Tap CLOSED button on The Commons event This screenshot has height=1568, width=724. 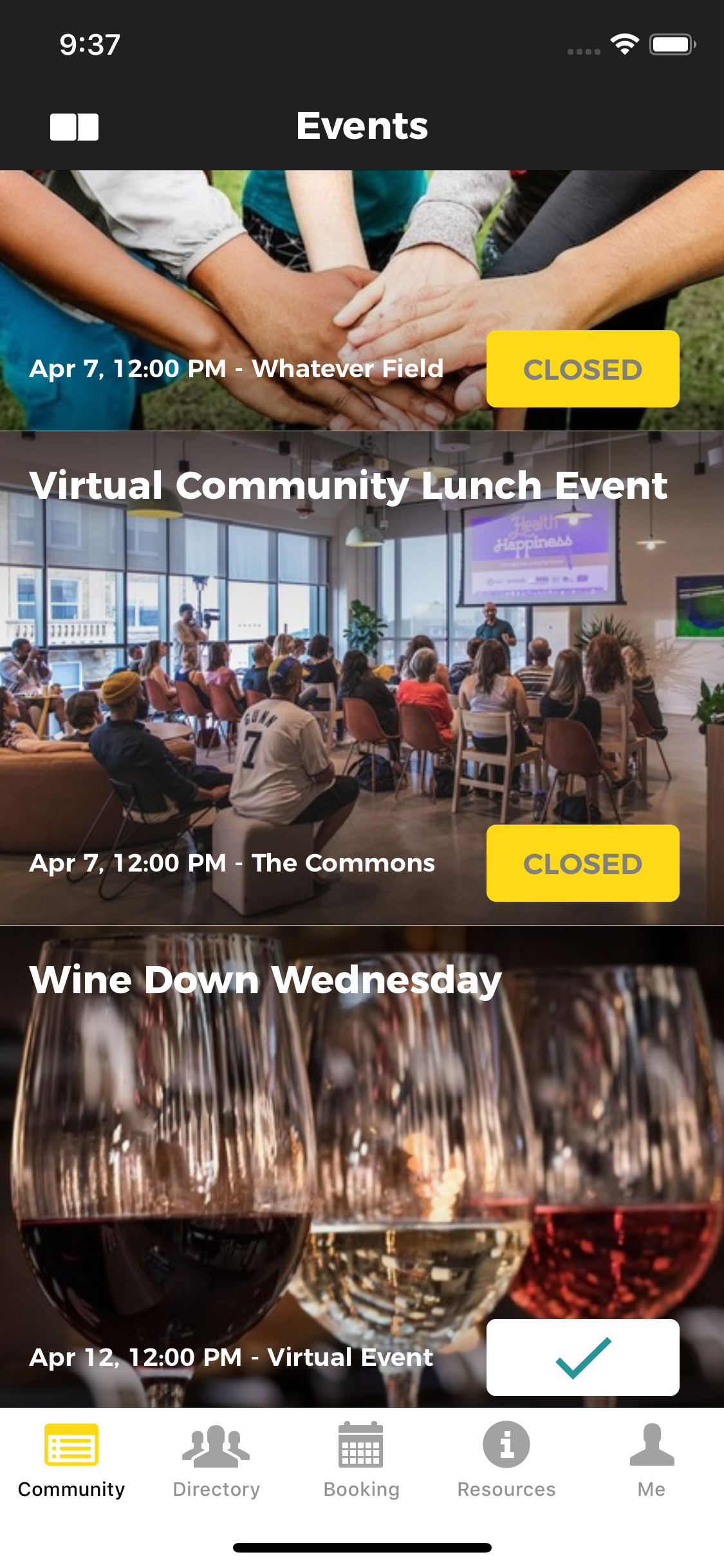582,863
